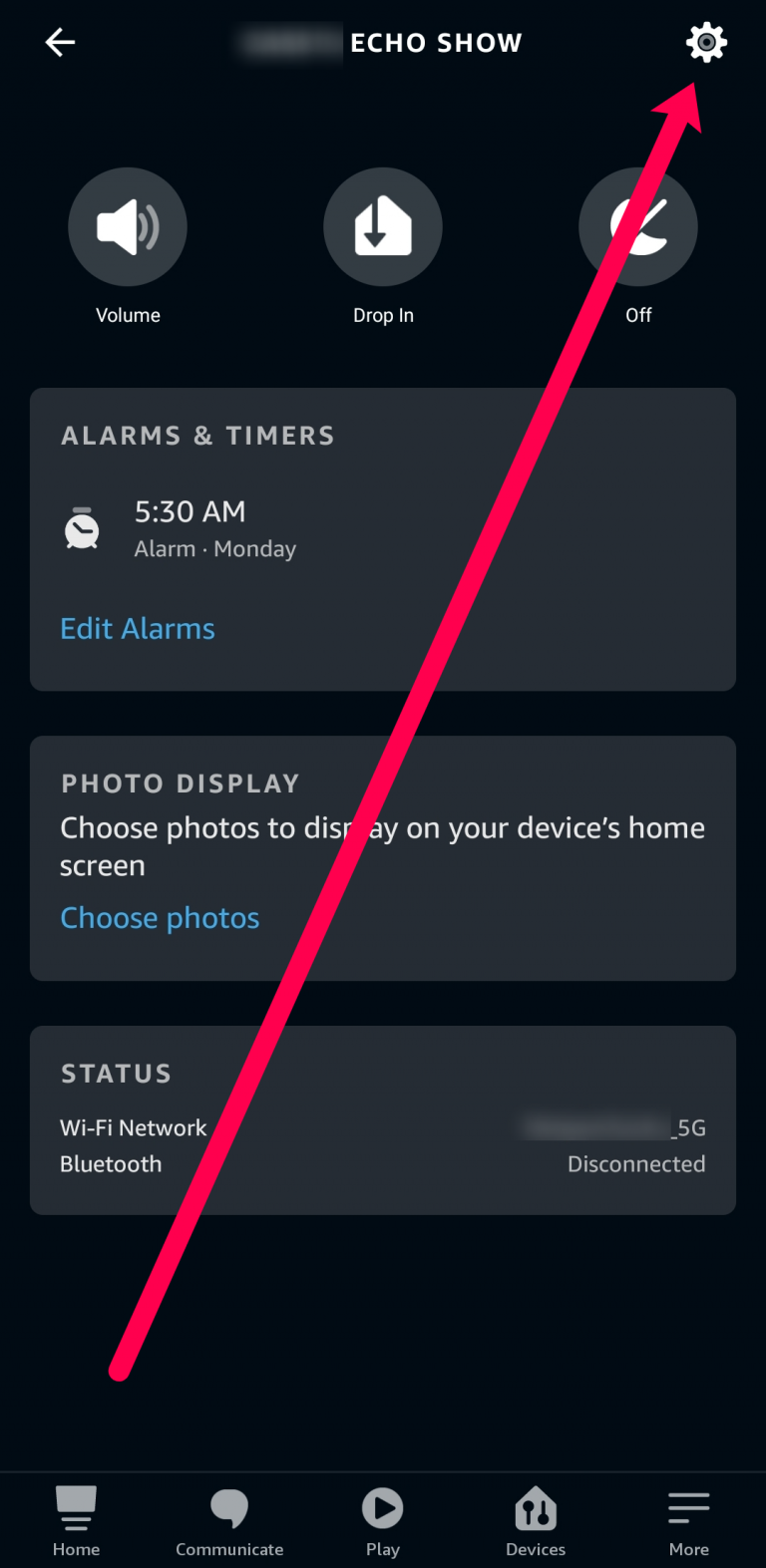Open Edit Alarms

point(137,628)
